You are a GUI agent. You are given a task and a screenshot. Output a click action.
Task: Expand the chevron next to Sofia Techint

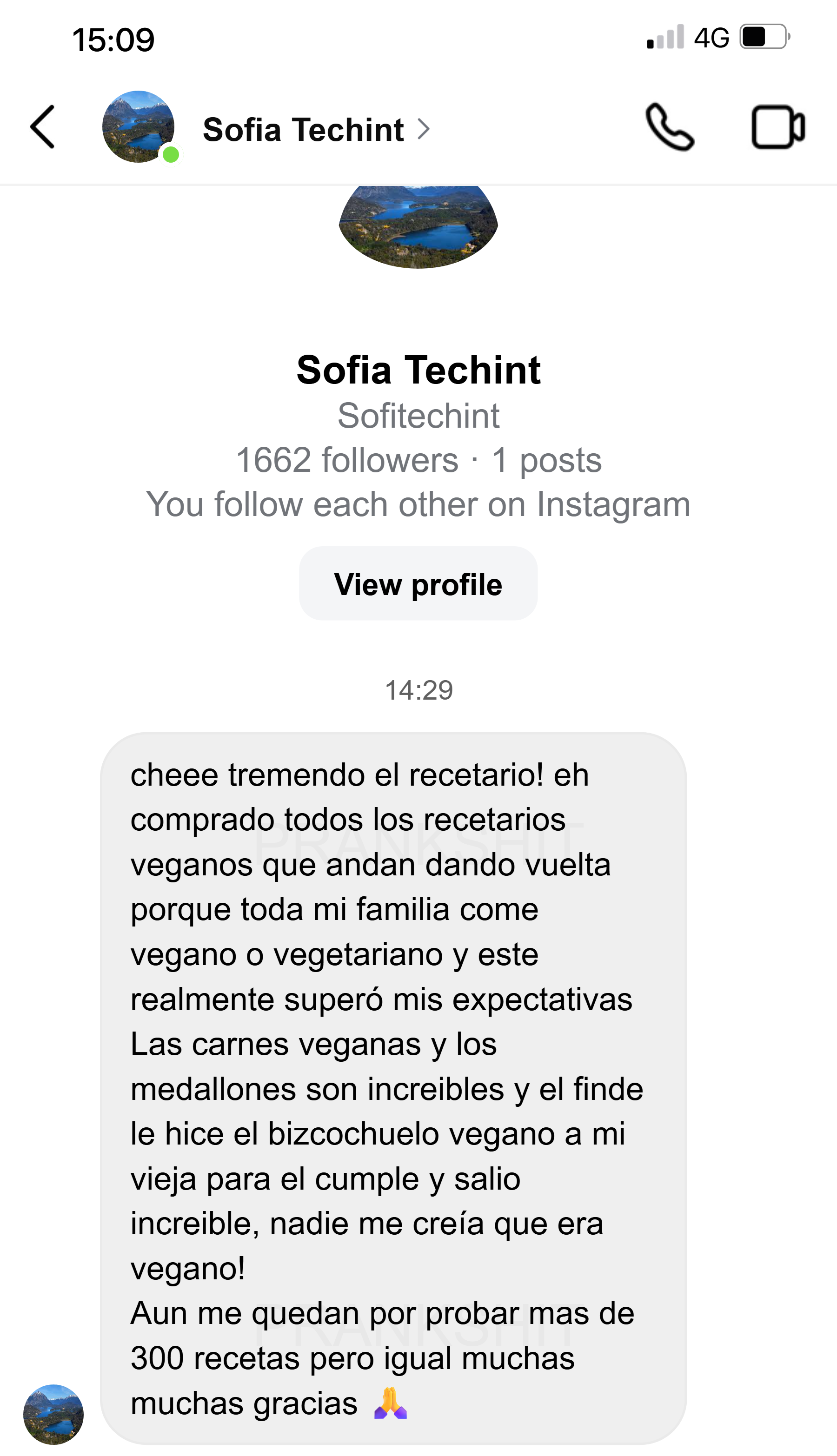click(x=425, y=129)
